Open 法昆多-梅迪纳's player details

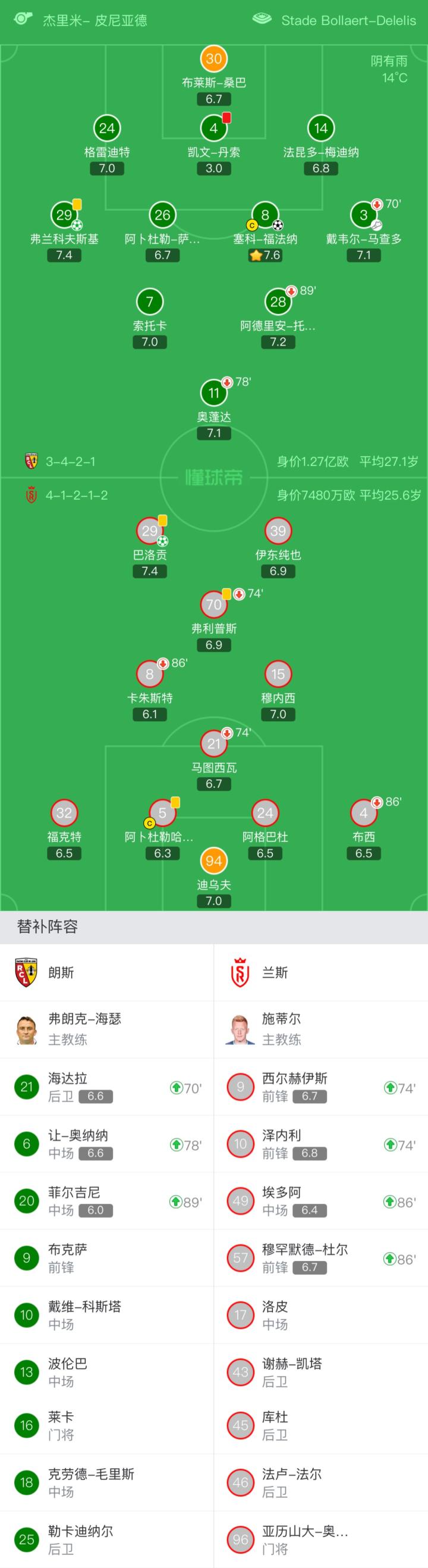tap(320, 129)
